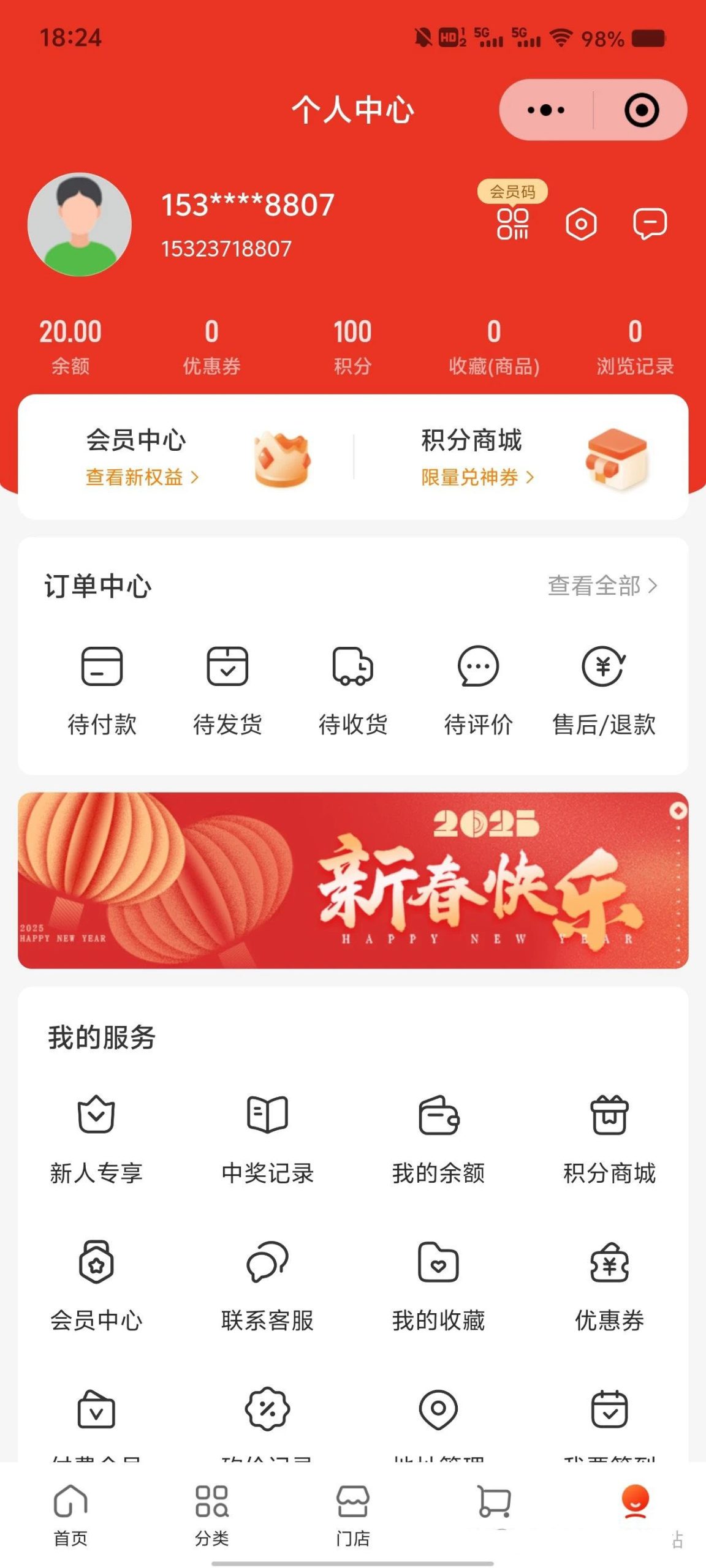Close the mini program with target icon
The image size is (706, 1568).
[641, 110]
